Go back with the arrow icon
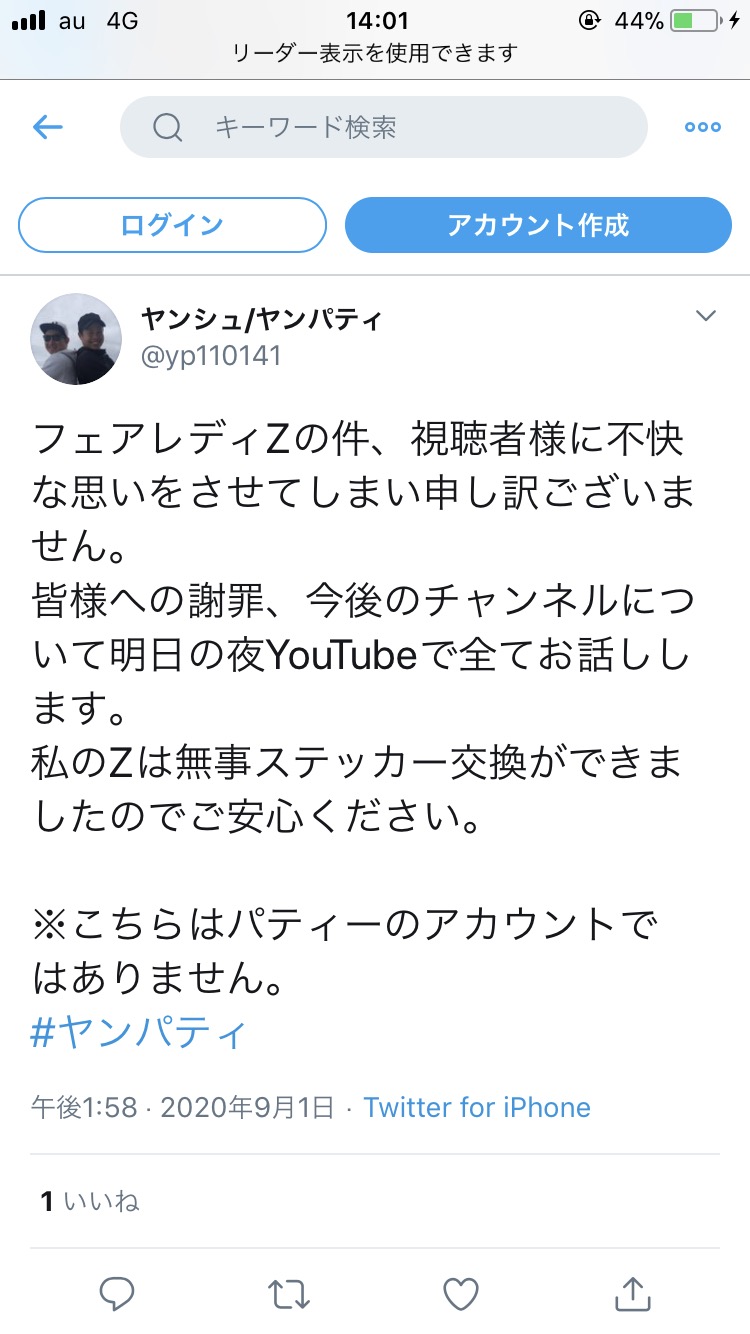 47,127
